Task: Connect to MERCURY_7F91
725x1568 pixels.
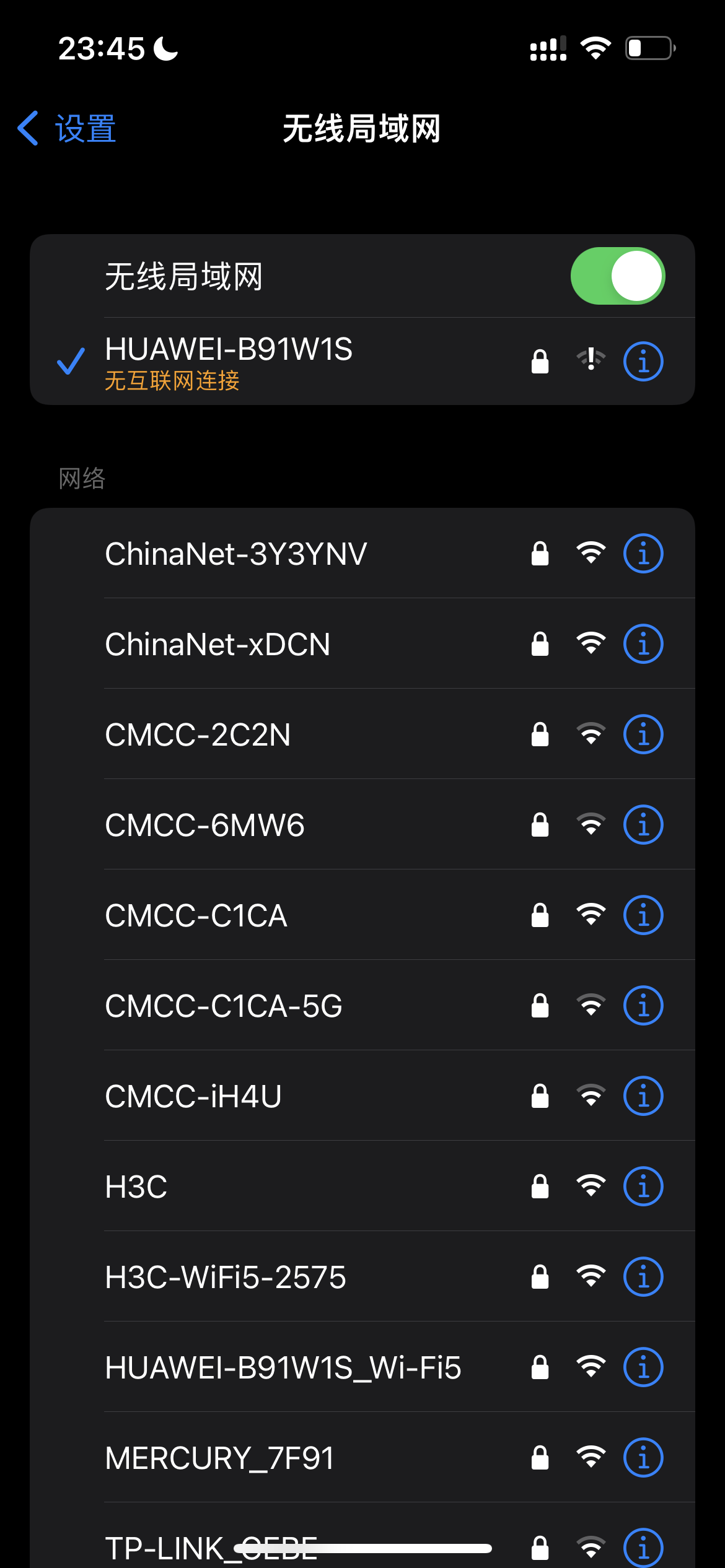Action: [x=219, y=1458]
